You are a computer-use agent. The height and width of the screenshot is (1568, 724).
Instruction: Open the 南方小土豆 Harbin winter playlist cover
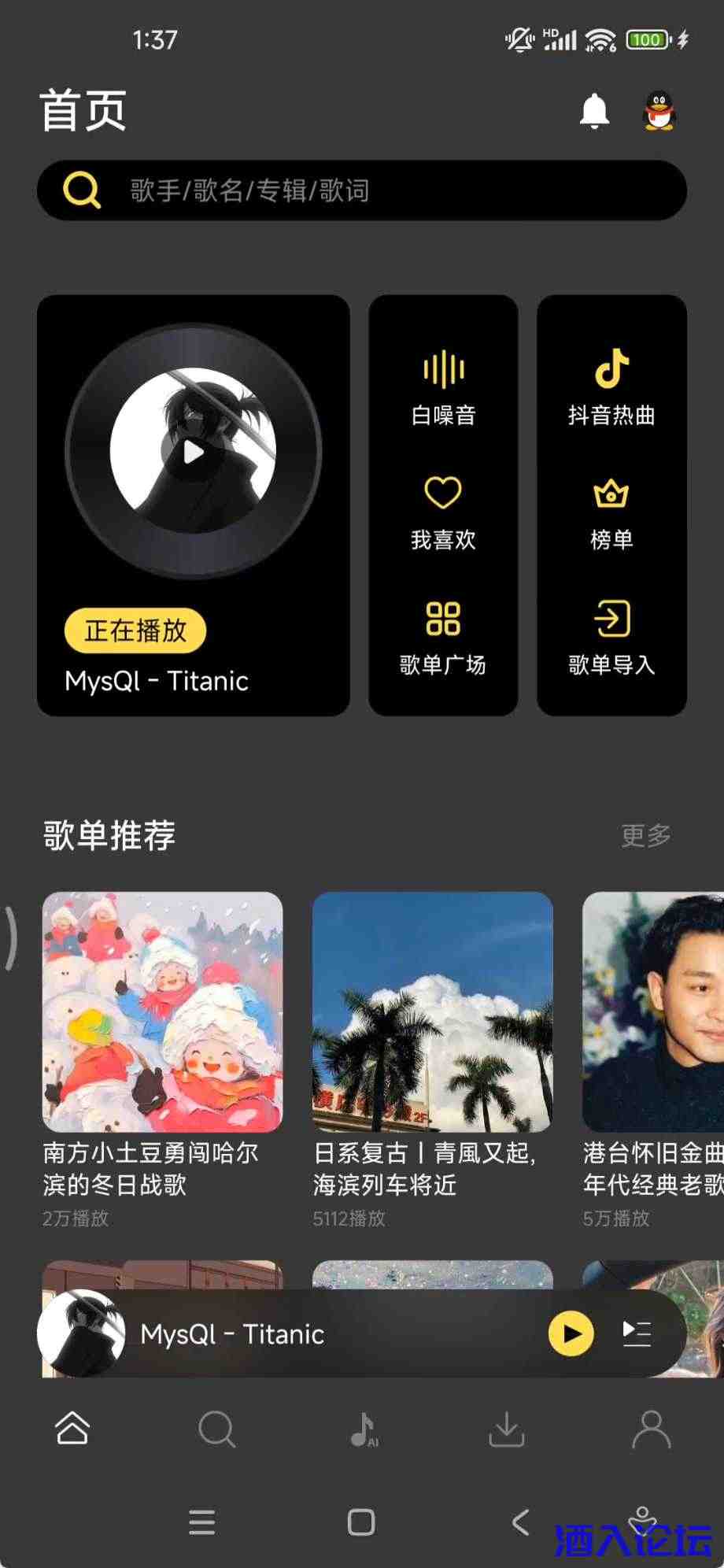pos(161,1011)
